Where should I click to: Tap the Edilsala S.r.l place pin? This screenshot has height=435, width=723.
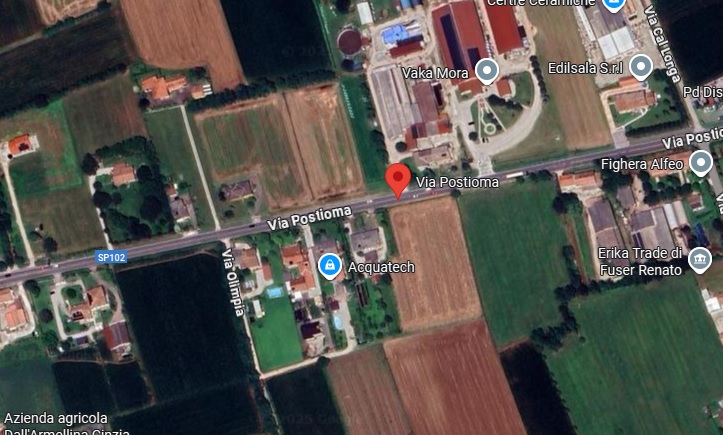coord(641,67)
